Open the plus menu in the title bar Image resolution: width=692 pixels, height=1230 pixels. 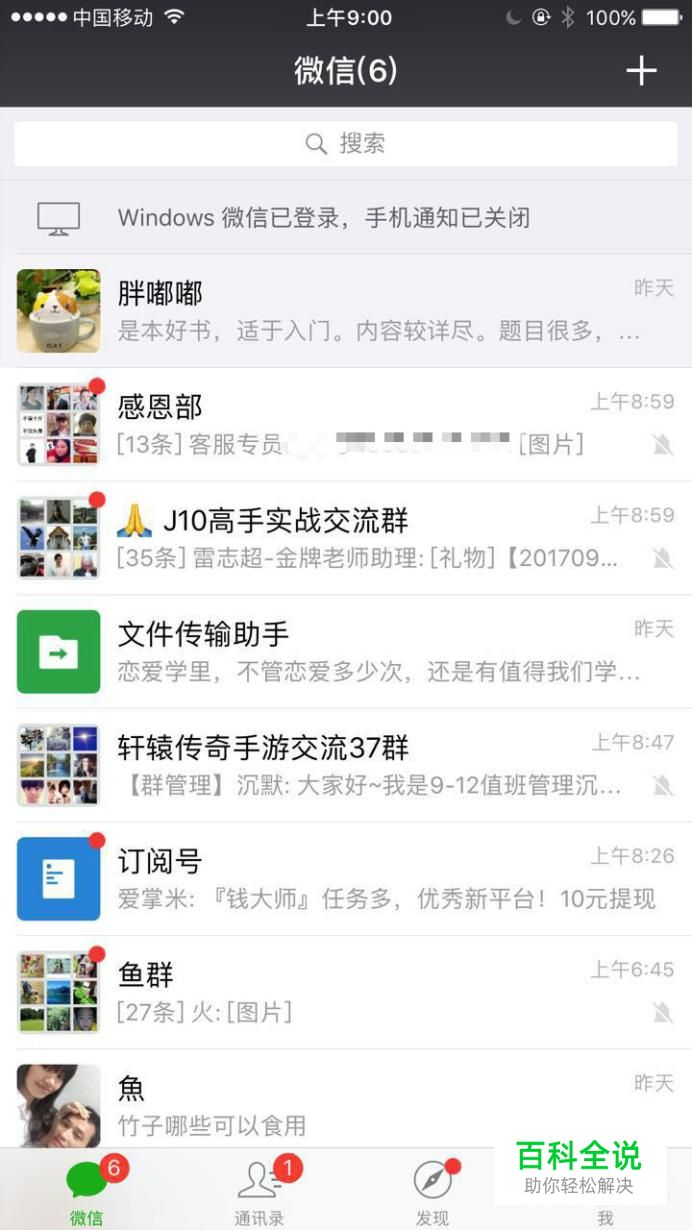coord(641,71)
